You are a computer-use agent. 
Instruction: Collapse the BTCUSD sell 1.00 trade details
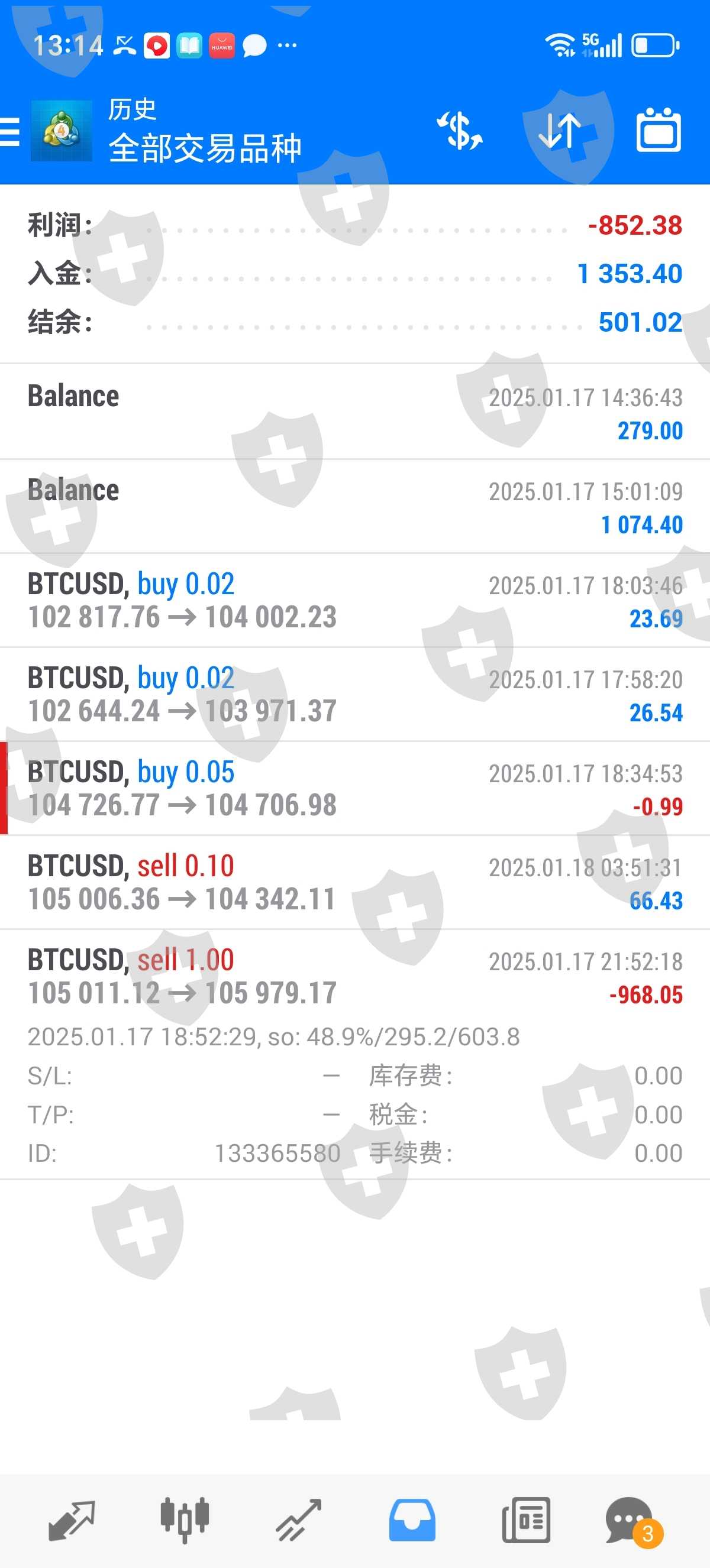355,977
